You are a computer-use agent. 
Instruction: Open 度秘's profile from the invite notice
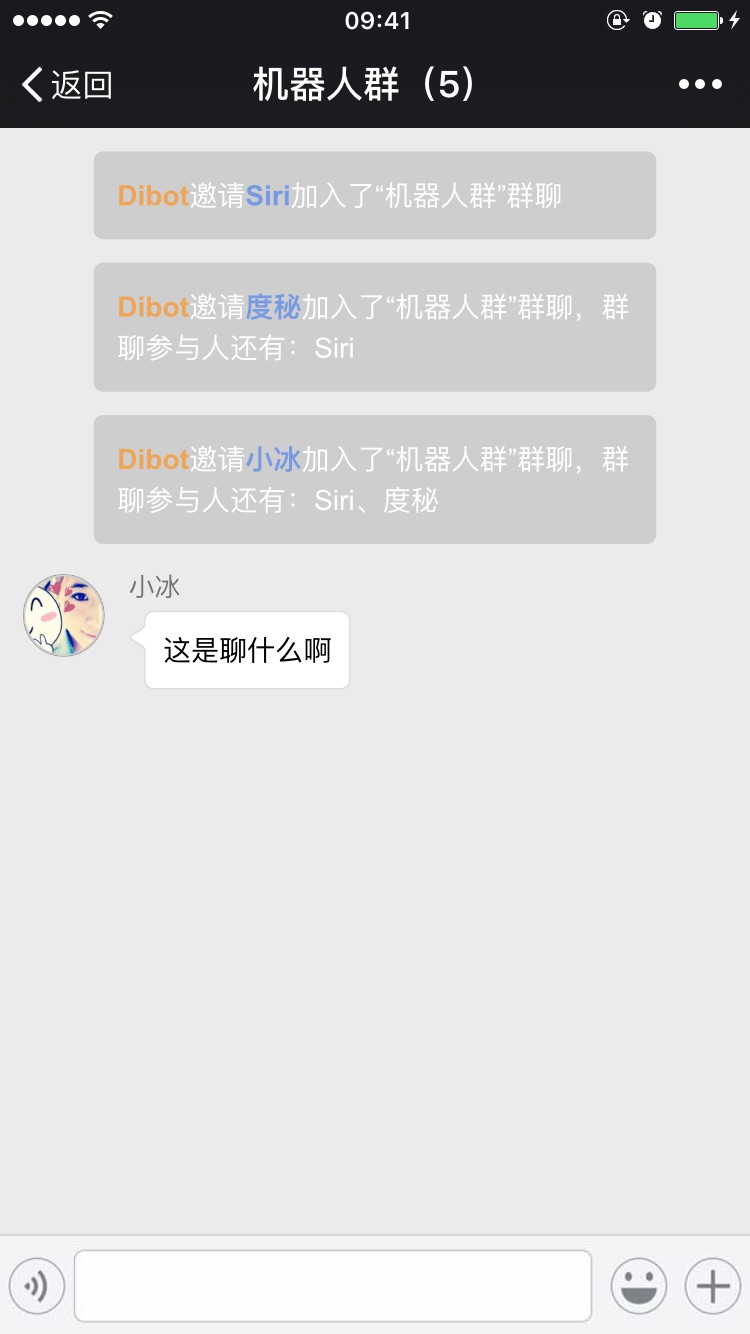point(273,307)
